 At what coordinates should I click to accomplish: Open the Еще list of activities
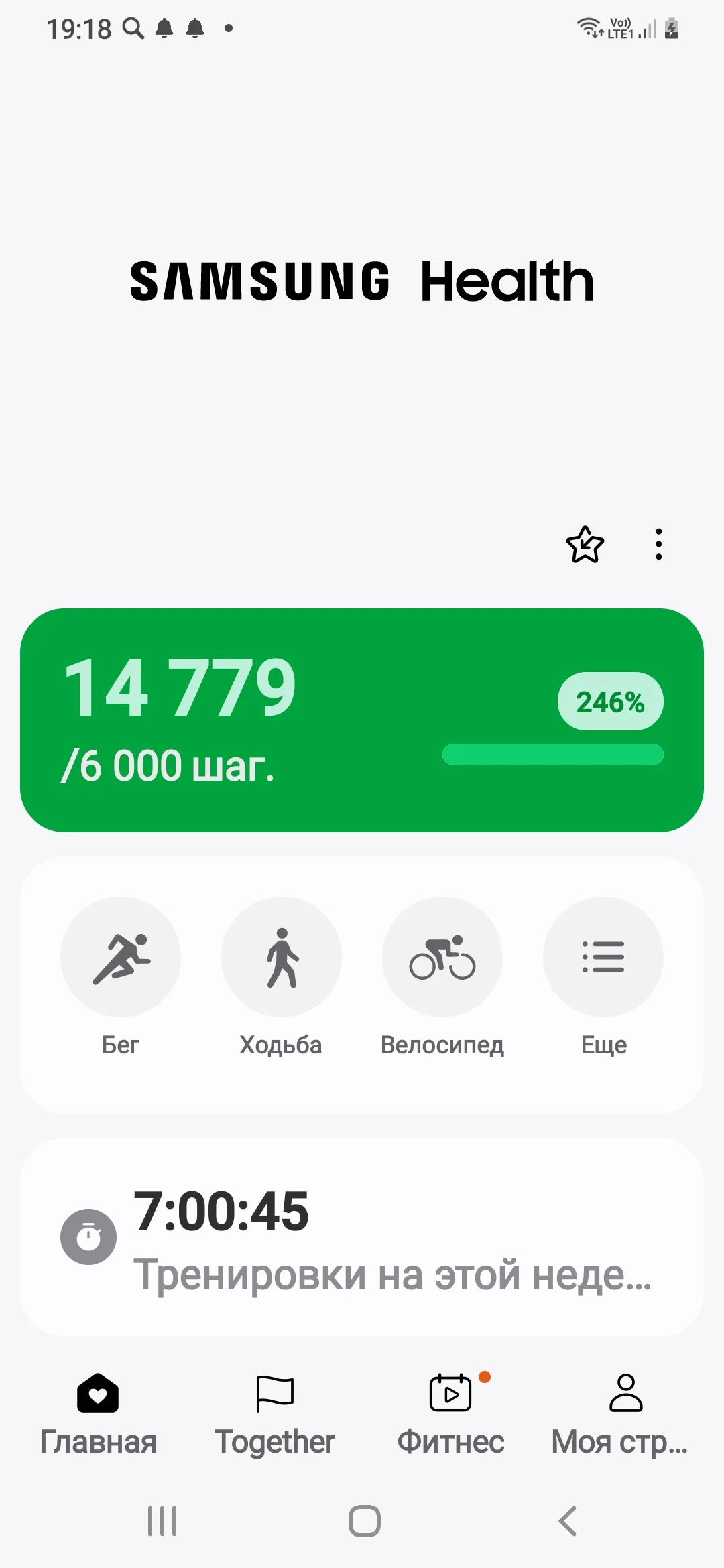(603, 957)
